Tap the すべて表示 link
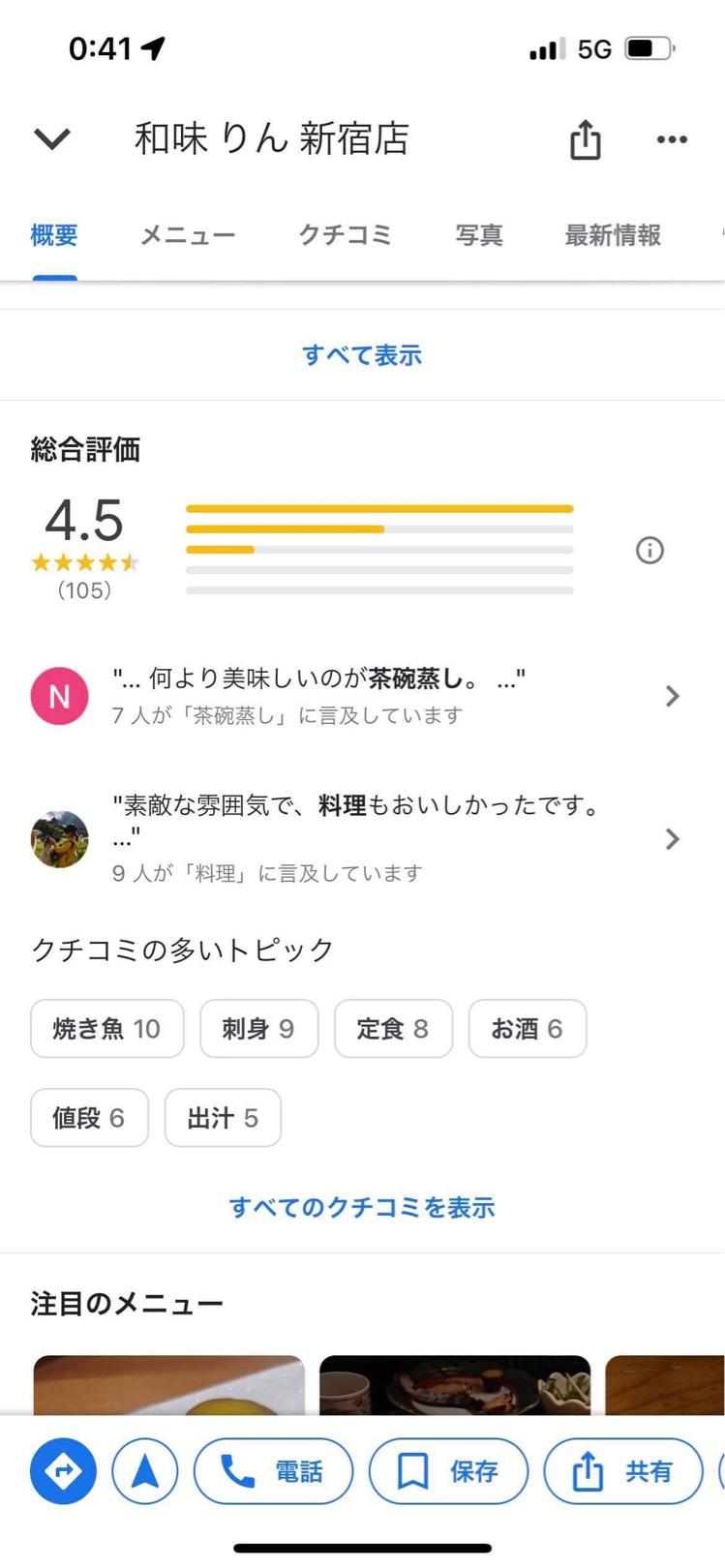This screenshot has height=1568, width=725. (x=362, y=355)
